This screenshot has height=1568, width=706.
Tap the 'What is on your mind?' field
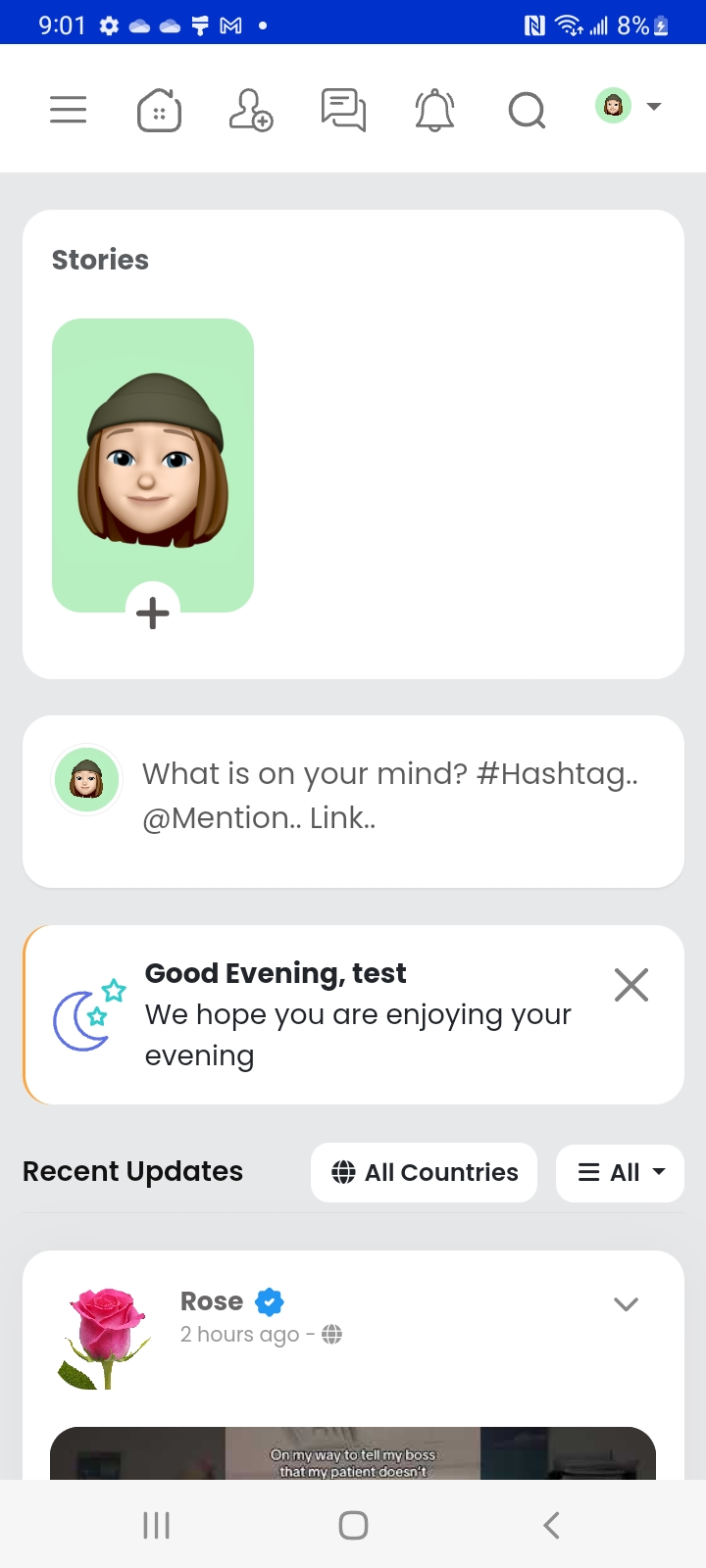pos(390,796)
